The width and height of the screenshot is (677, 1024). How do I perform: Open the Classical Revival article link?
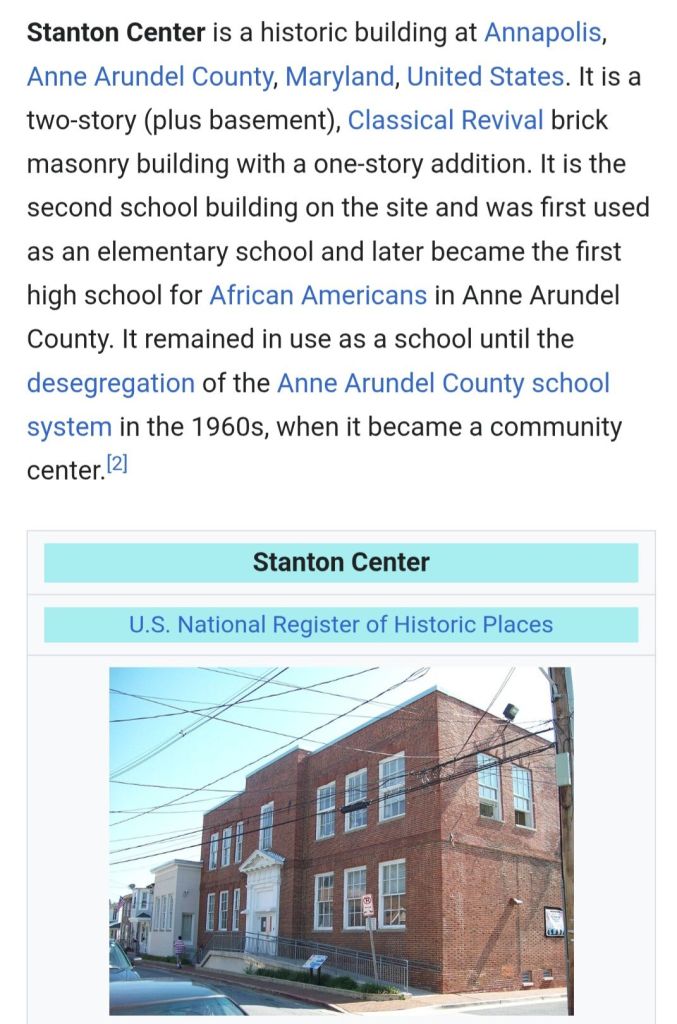446,121
